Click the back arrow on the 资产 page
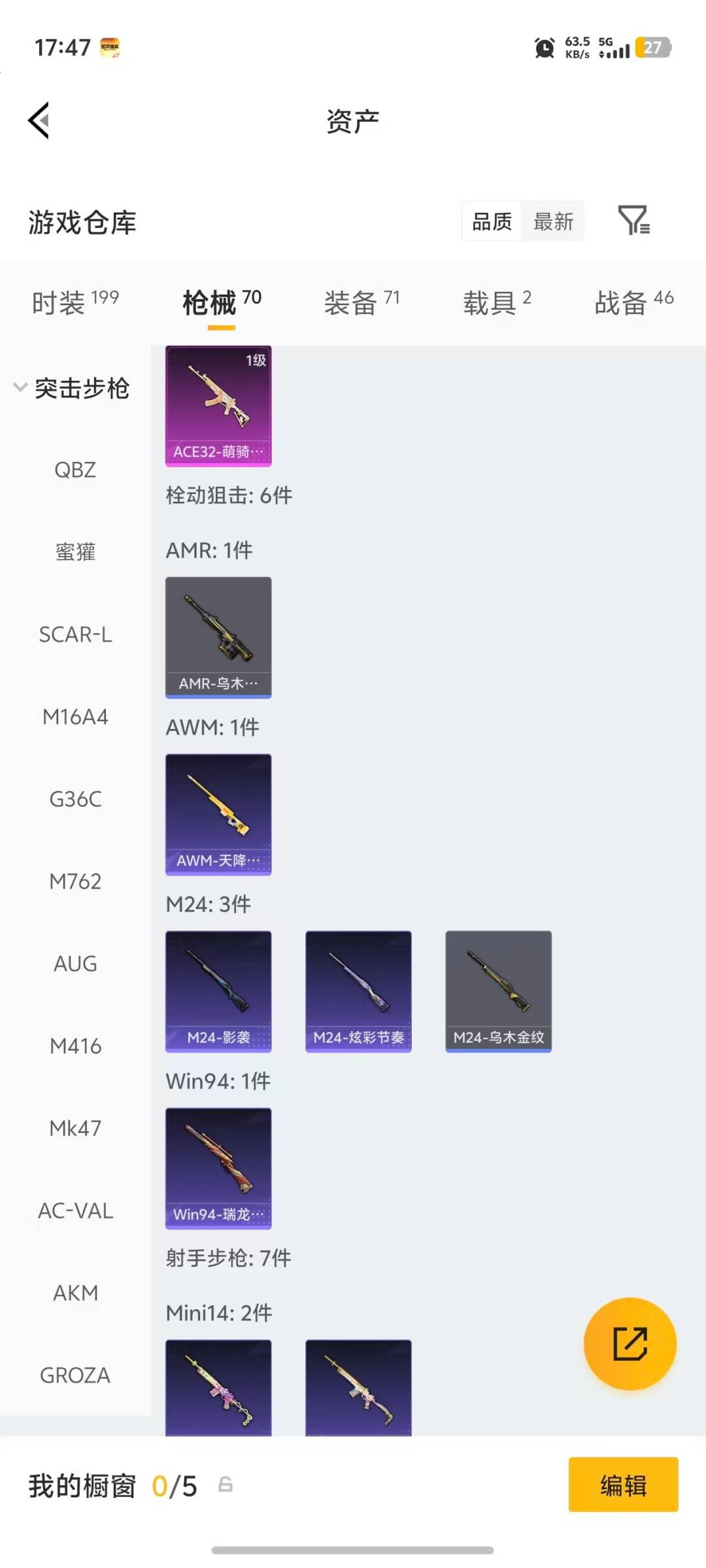 coord(39,120)
